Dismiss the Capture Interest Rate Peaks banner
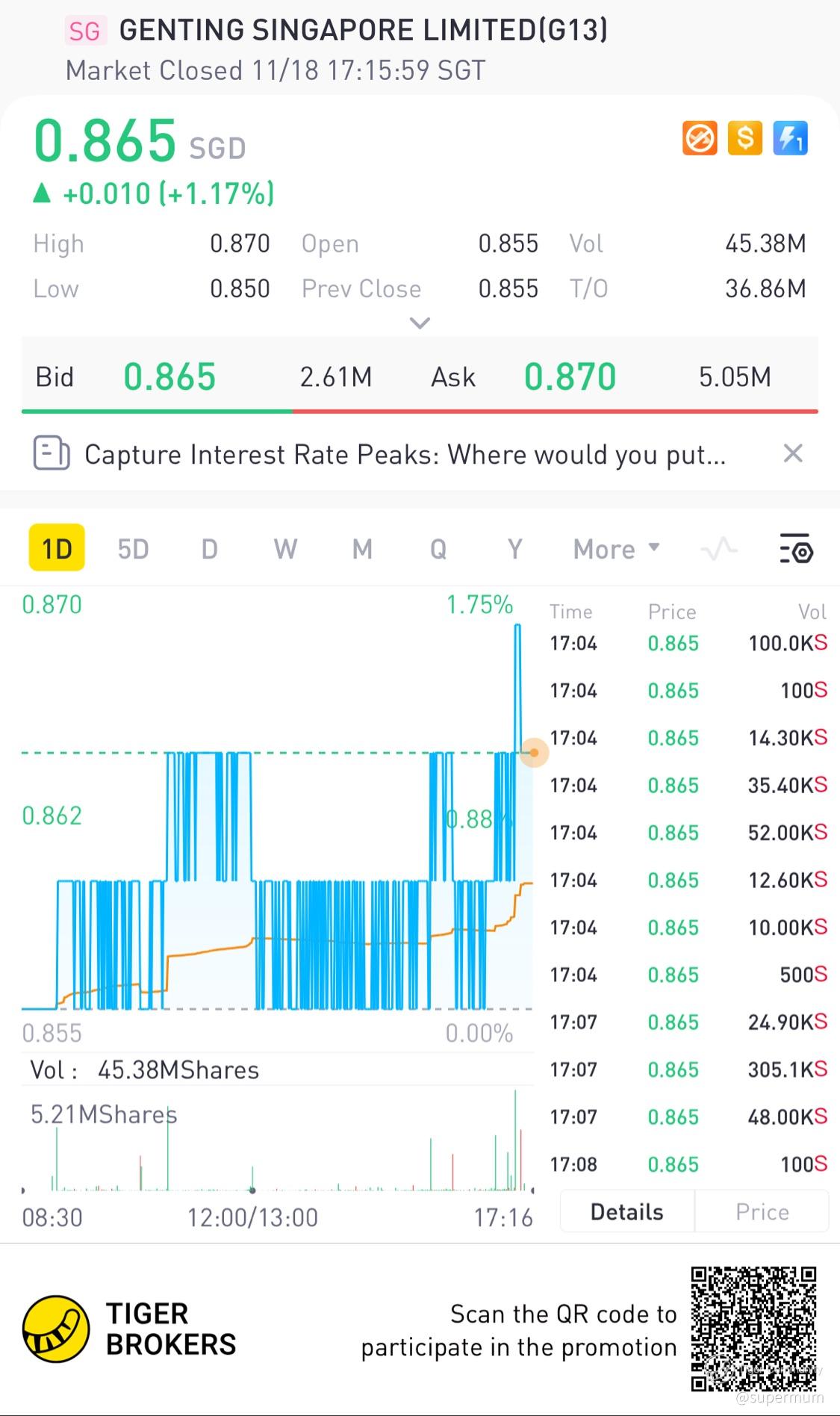Screen dimensions: 840x1416 (793, 453)
